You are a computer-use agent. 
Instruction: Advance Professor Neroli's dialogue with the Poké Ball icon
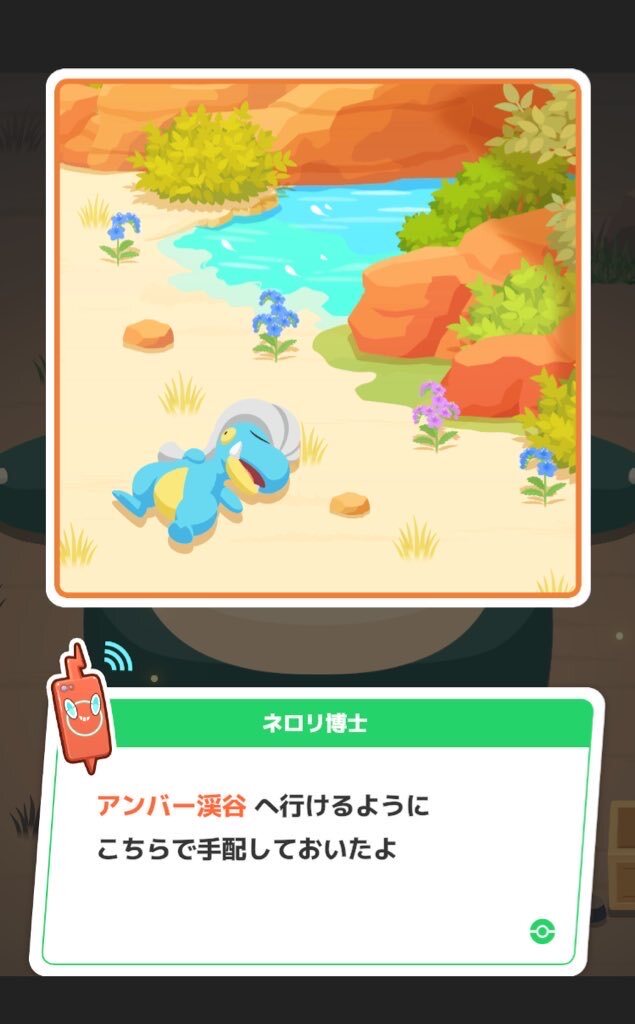pyautogui.click(x=541, y=931)
